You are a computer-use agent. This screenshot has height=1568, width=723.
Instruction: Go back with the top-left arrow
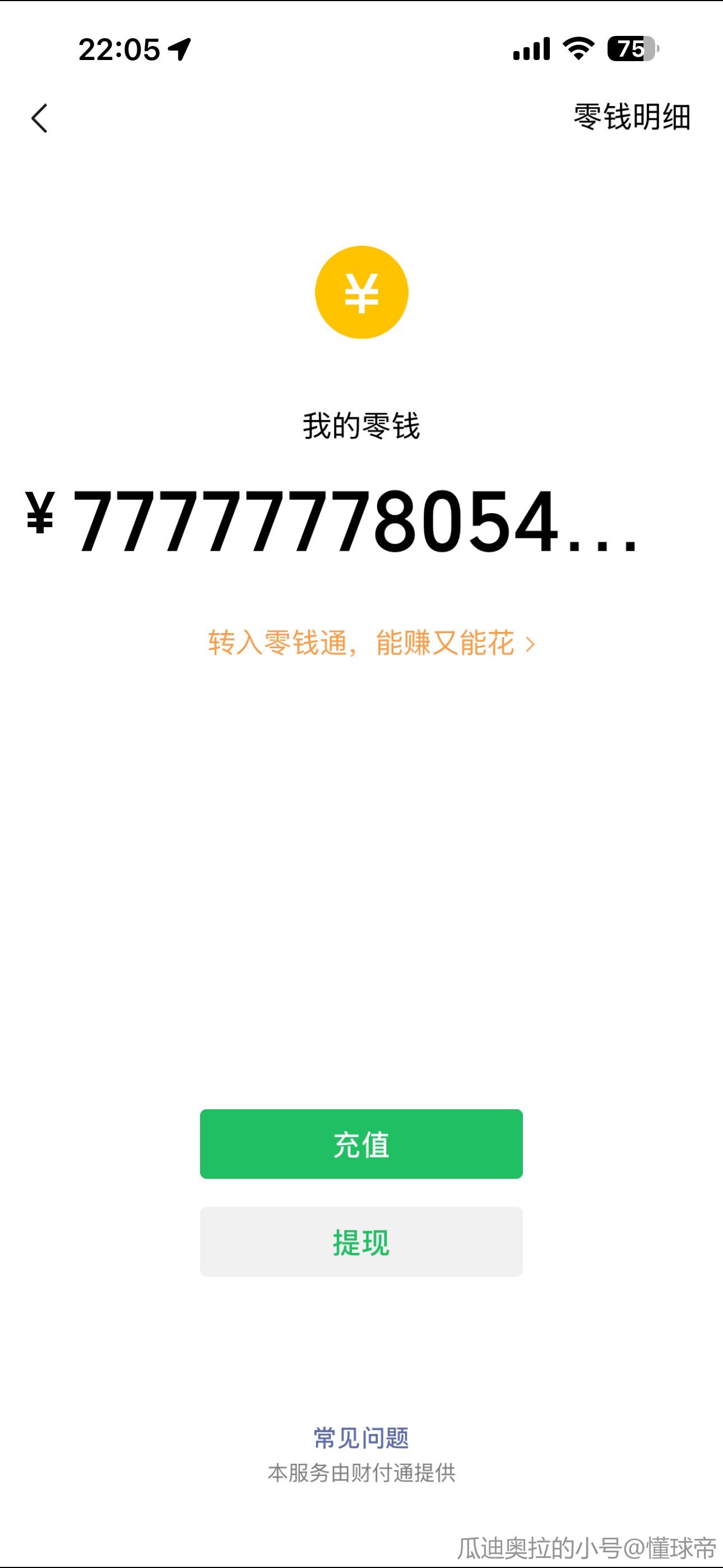[40, 118]
